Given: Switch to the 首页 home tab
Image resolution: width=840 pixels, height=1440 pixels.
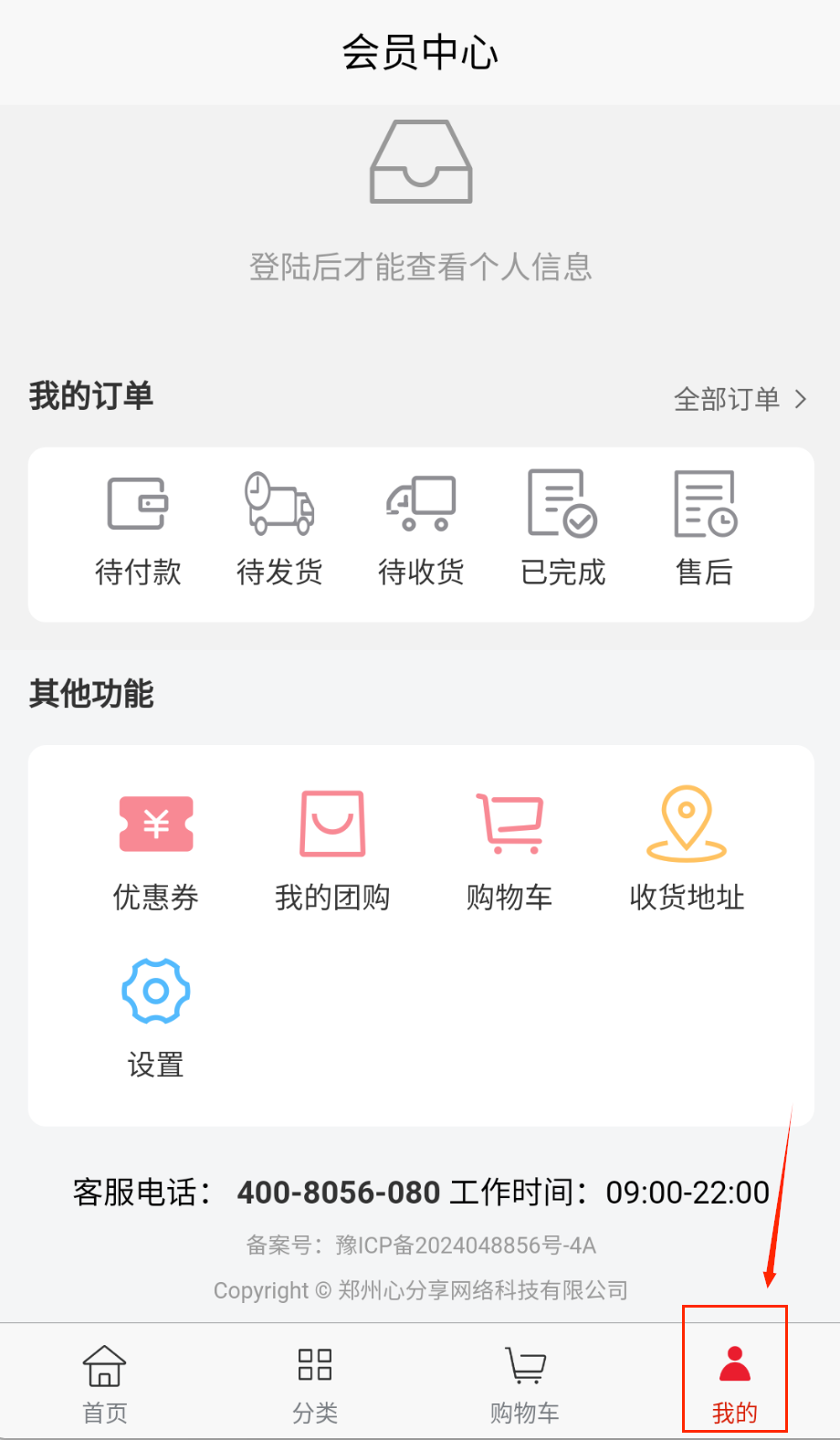Looking at the screenshot, I should pos(105,1383).
